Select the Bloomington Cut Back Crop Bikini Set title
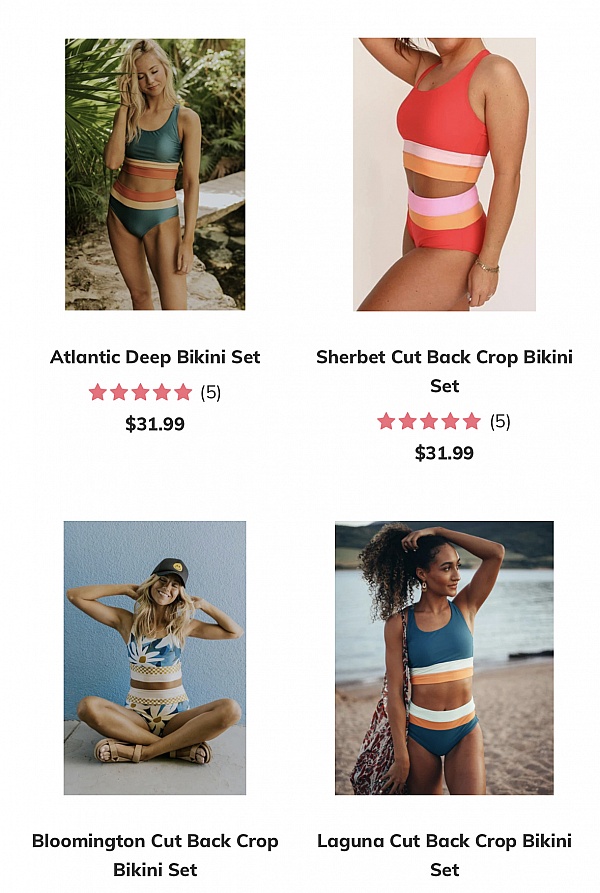This screenshot has height=893, width=600. pyautogui.click(x=155, y=854)
